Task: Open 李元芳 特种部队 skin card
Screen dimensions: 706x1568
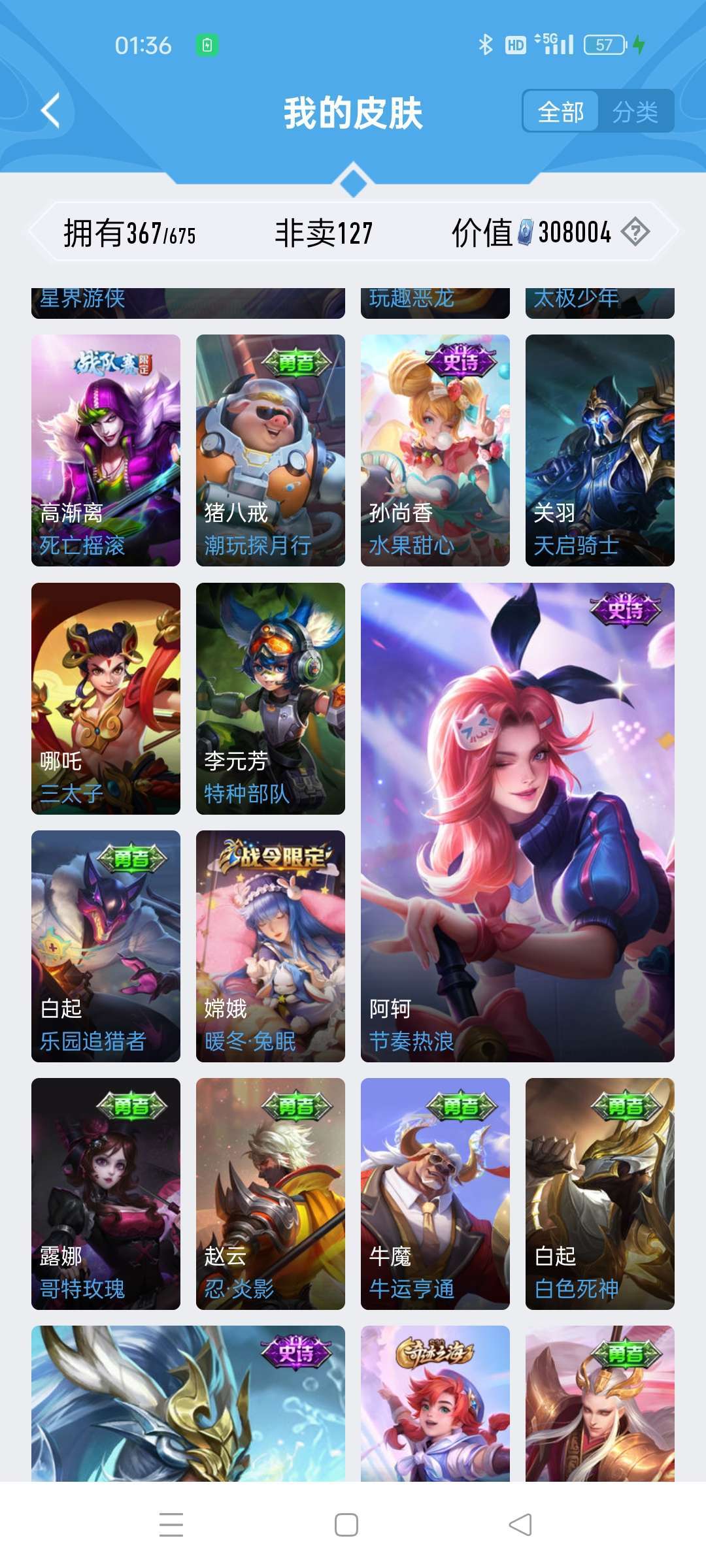Action: [x=271, y=698]
